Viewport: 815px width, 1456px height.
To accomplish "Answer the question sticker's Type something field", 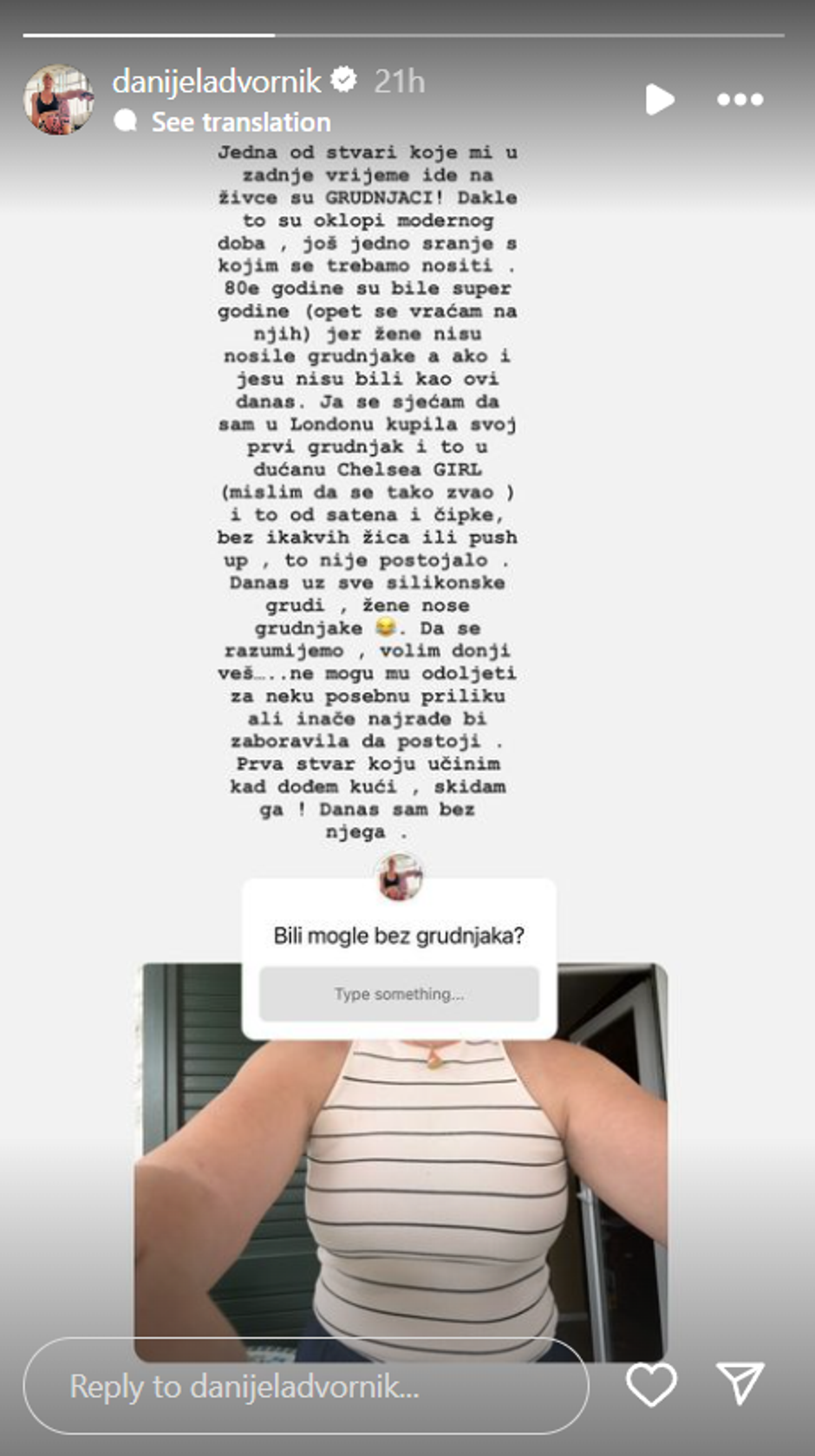I will (x=399, y=994).
